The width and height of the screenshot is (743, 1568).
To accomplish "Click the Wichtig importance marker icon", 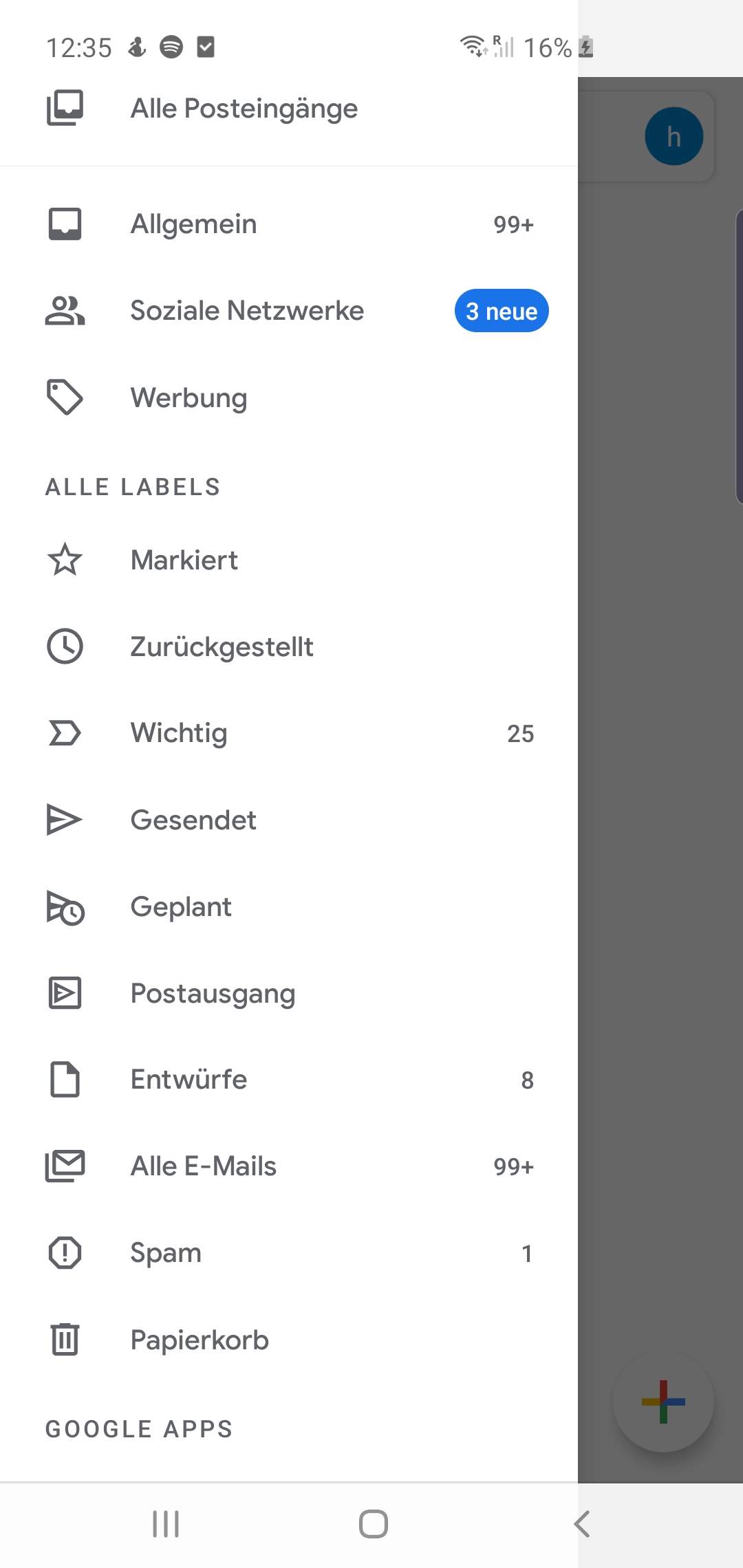I will coord(65,733).
